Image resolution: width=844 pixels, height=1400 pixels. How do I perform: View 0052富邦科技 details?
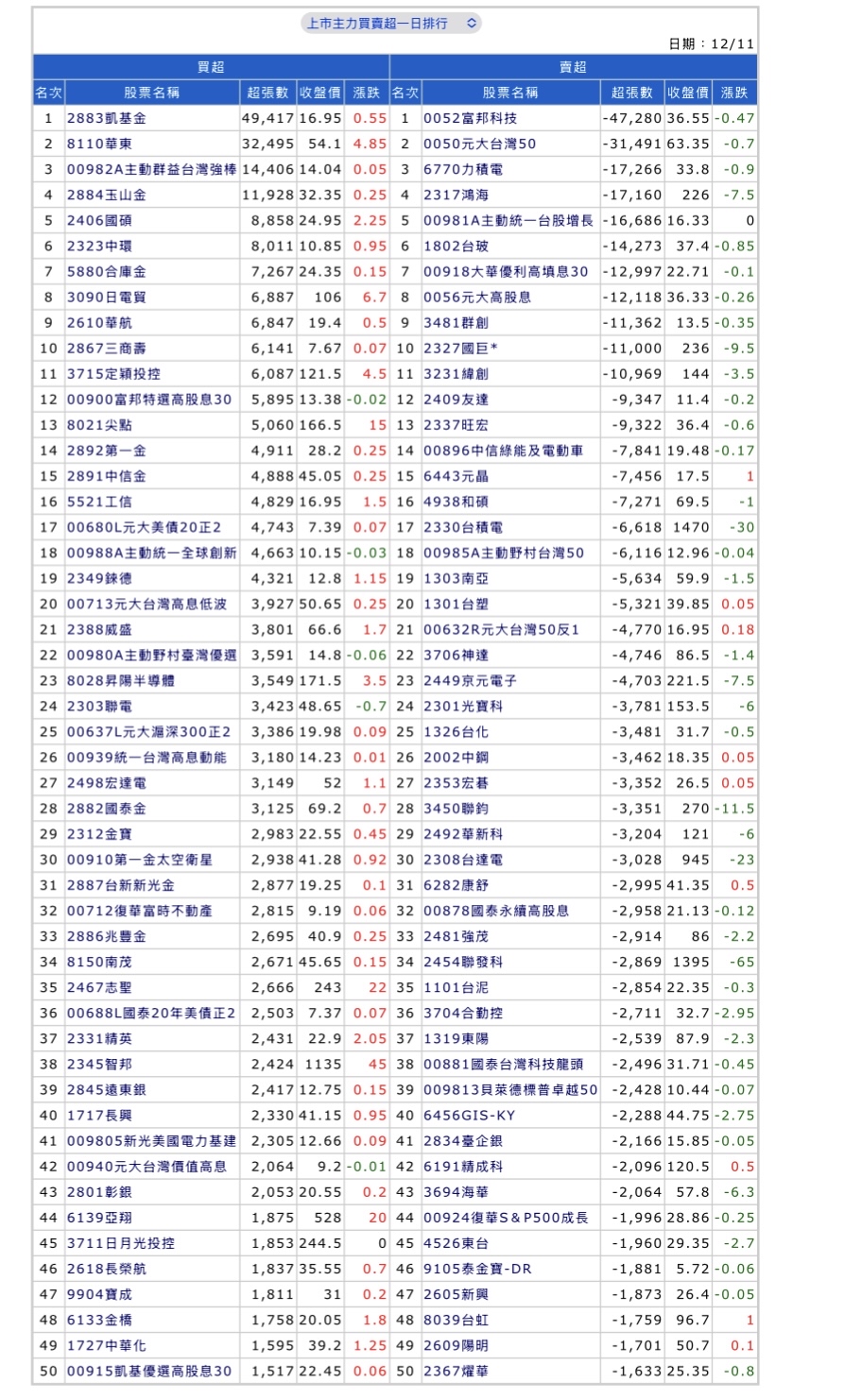coord(470,119)
